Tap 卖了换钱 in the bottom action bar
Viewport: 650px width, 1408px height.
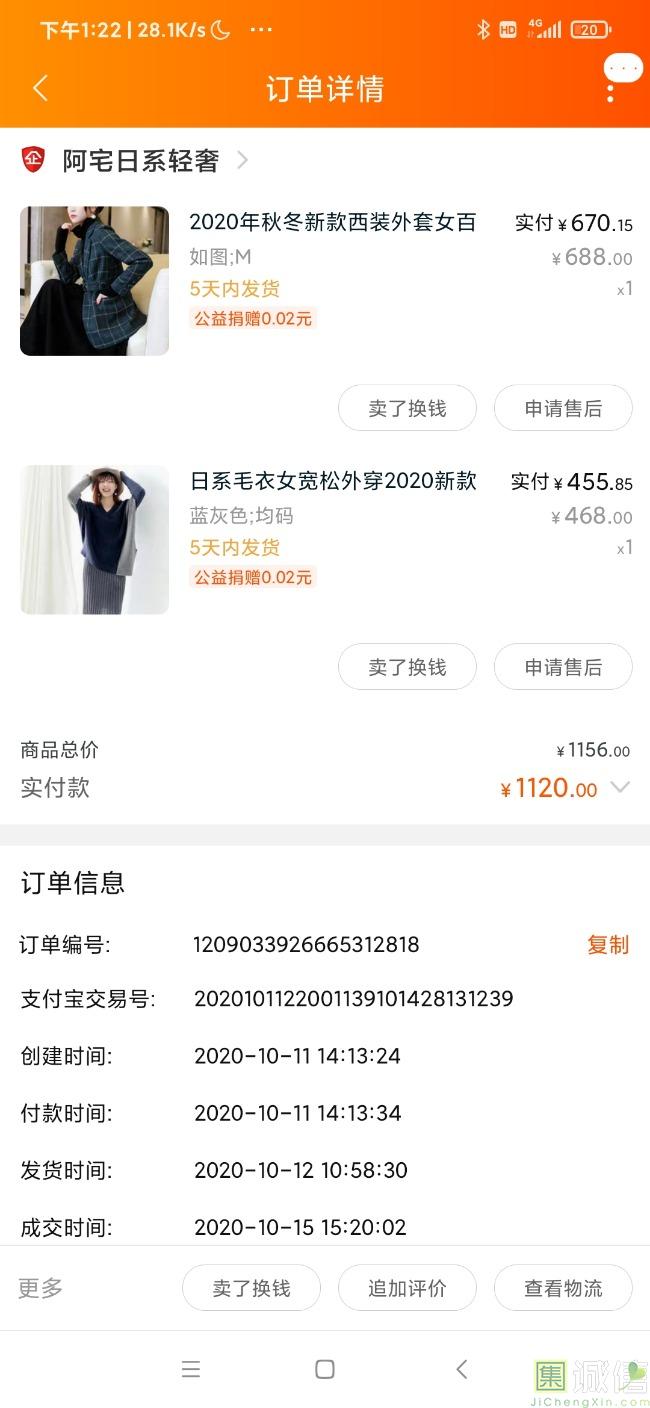coord(251,1288)
